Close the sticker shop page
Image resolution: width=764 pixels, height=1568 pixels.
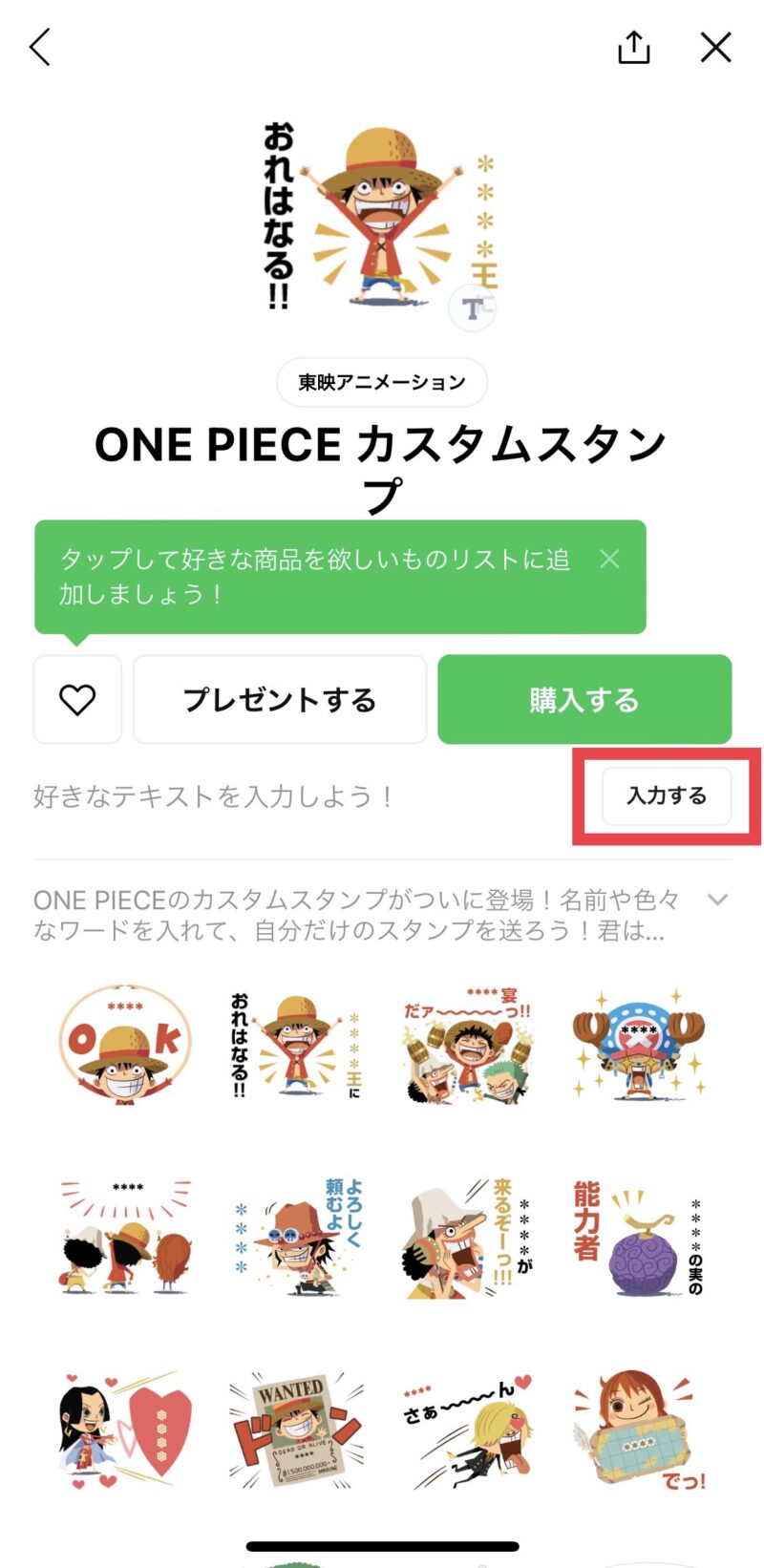(715, 47)
